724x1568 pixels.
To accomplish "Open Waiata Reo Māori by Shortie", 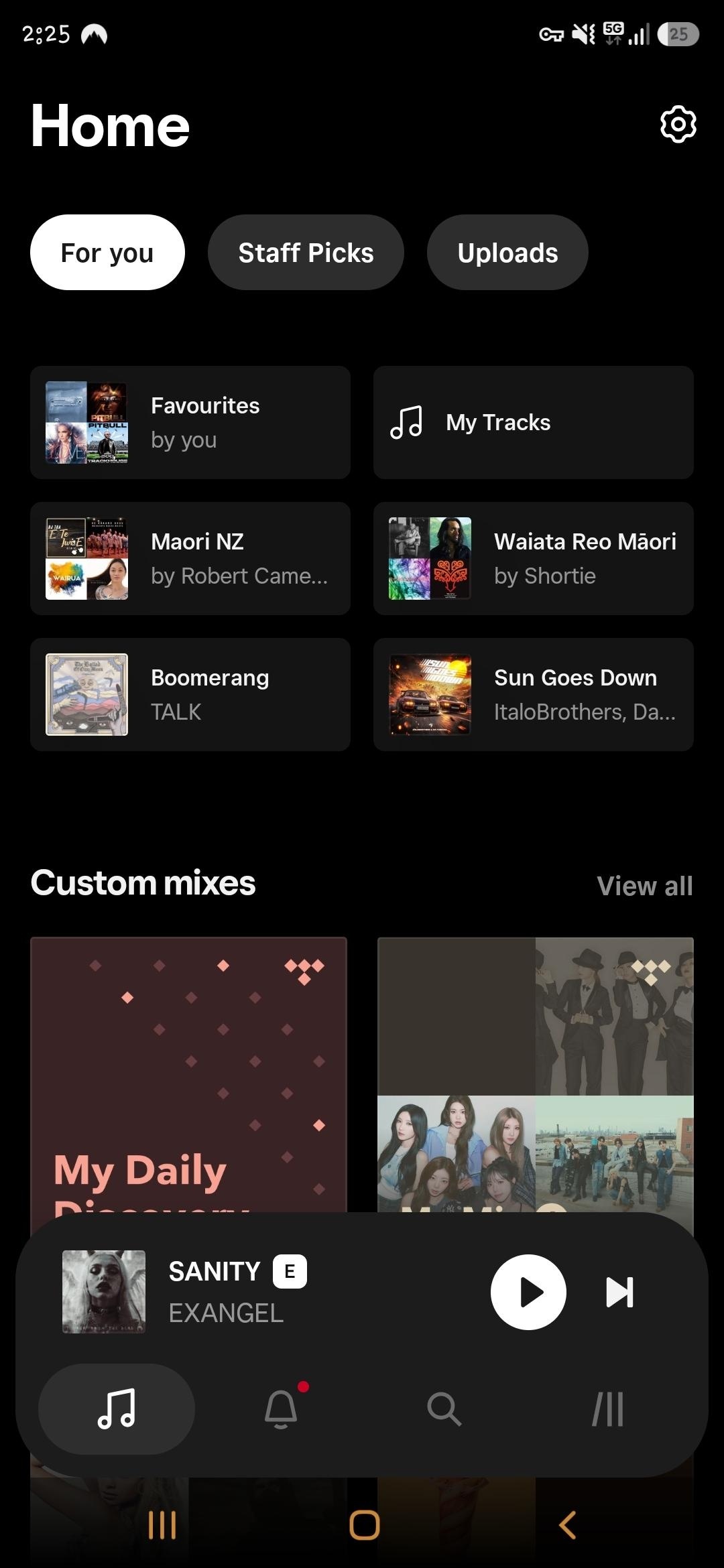I will coord(534,558).
